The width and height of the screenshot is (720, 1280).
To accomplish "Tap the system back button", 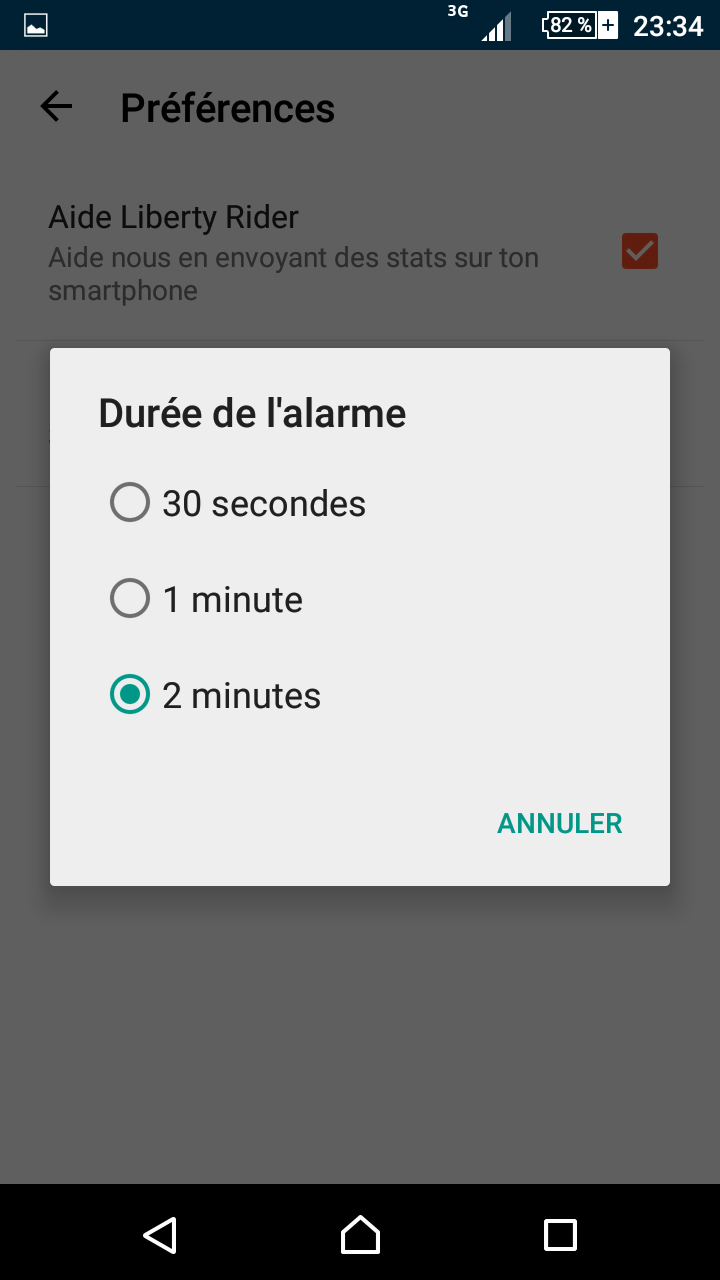I will (160, 1234).
